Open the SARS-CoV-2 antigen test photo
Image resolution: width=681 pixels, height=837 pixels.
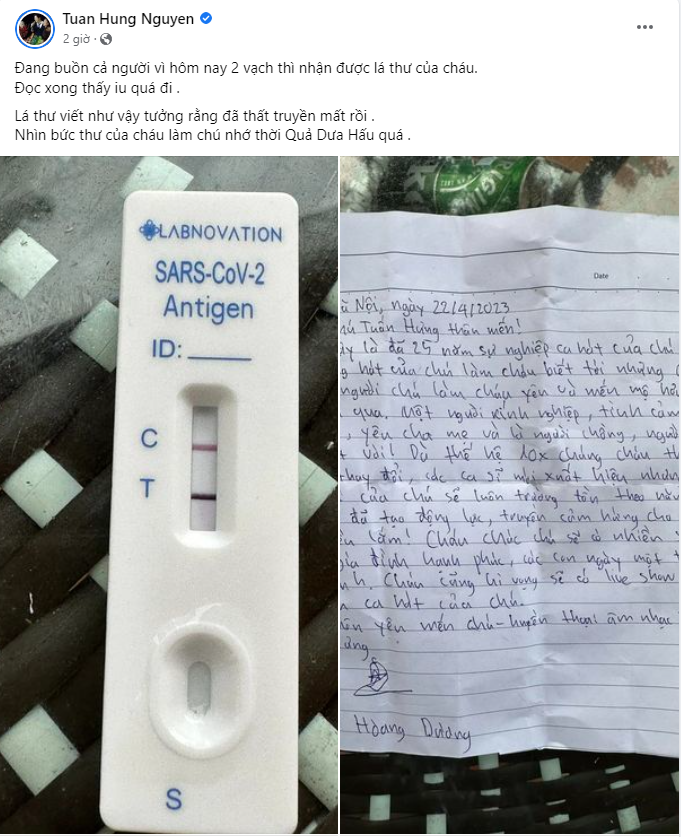pos(168,496)
